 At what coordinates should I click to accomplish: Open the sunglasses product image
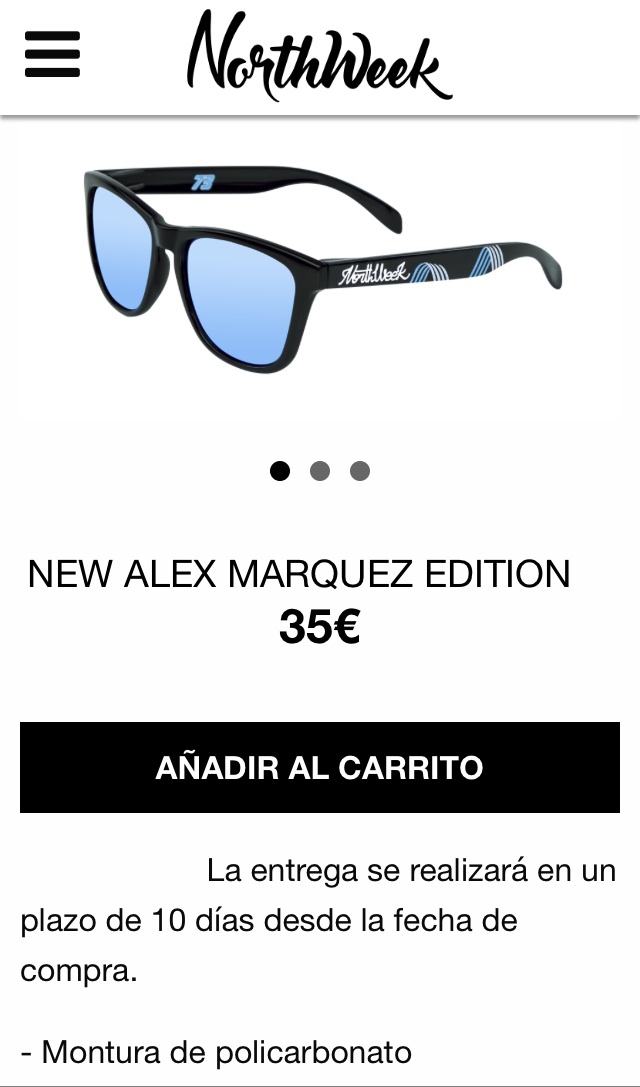click(x=320, y=270)
